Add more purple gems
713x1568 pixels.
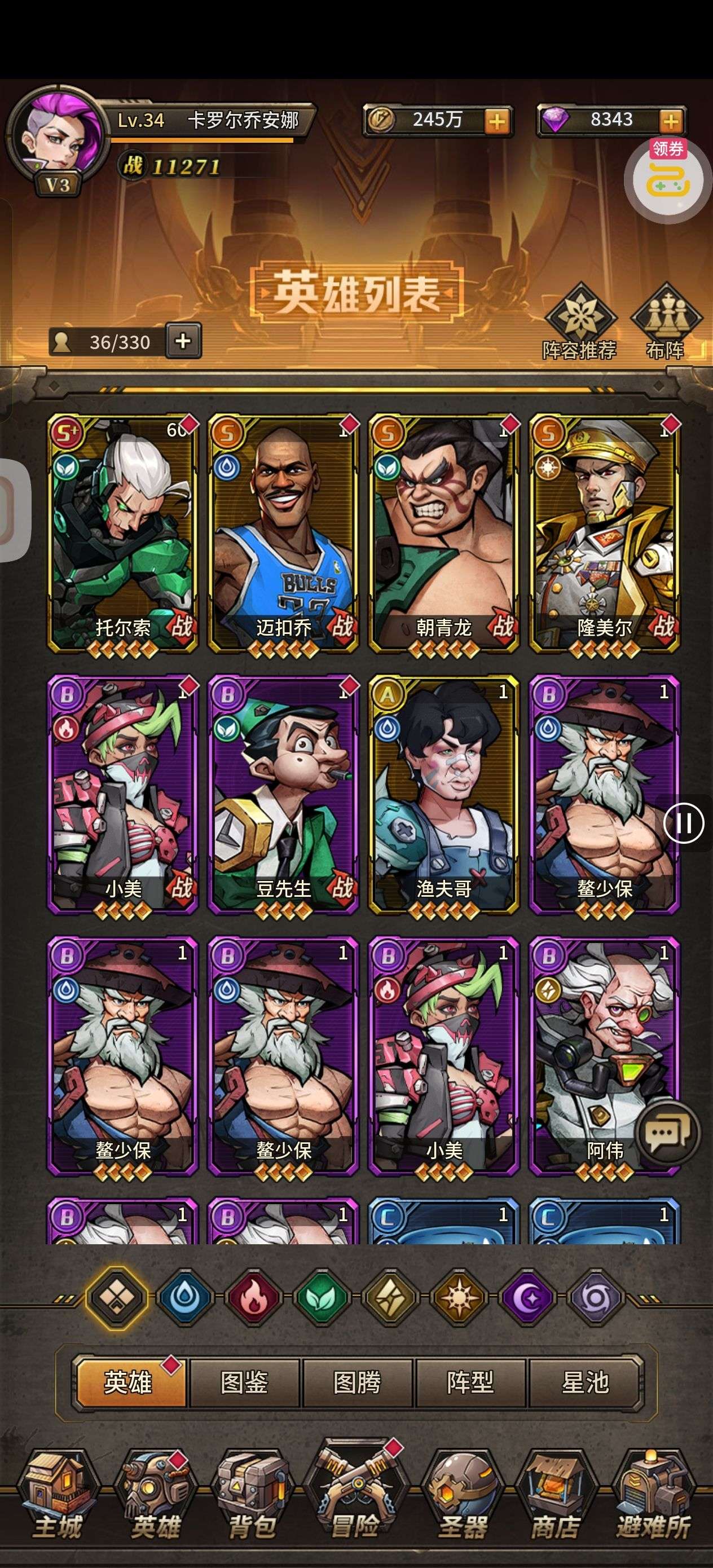click(670, 121)
